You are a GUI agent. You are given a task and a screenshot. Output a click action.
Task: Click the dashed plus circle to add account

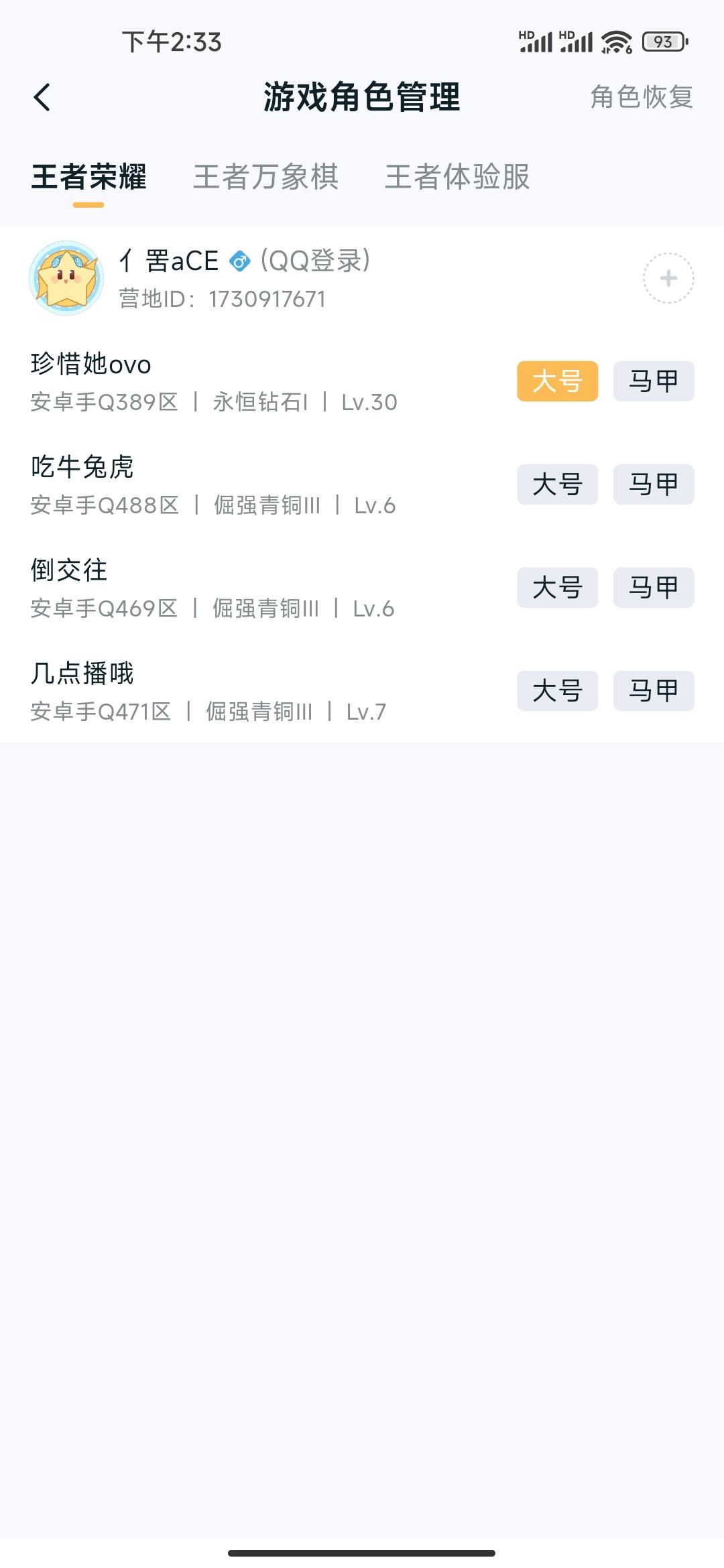[668, 278]
